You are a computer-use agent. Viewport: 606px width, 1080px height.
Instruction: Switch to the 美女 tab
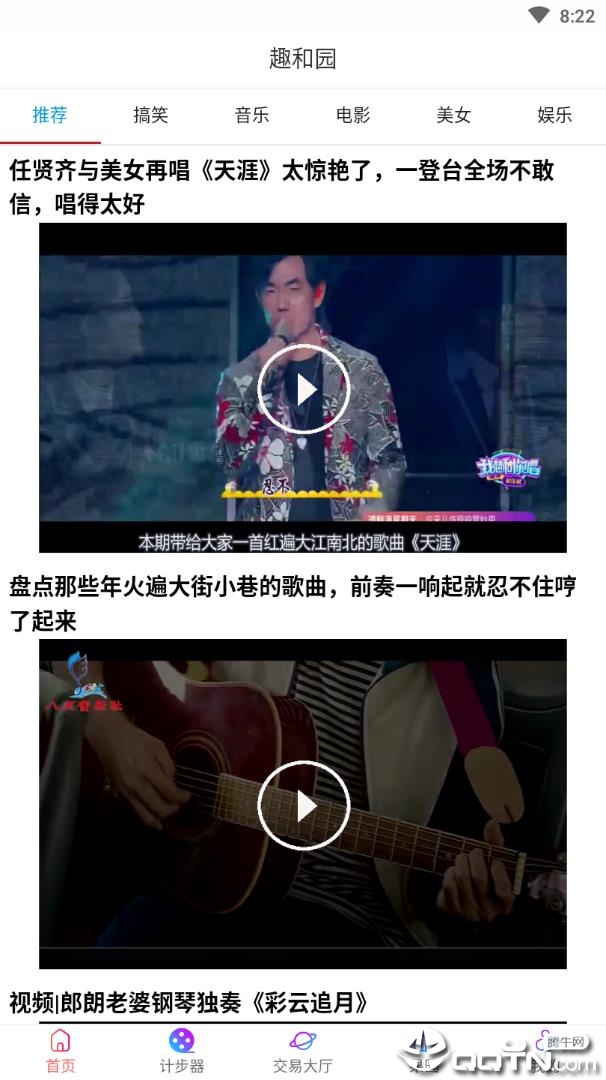[453, 115]
